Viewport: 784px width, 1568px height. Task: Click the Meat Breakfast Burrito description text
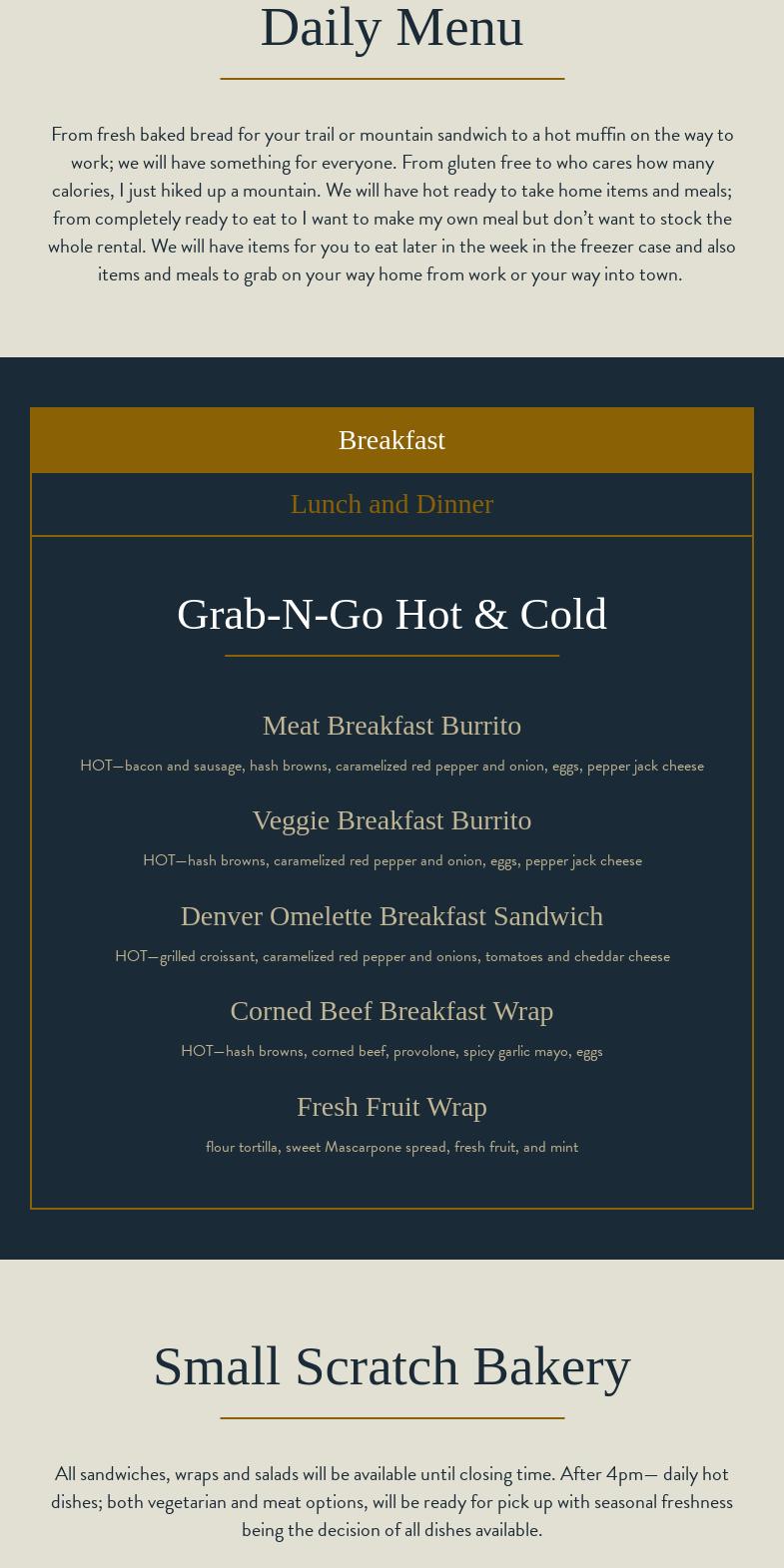pyautogui.click(x=392, y=766)
